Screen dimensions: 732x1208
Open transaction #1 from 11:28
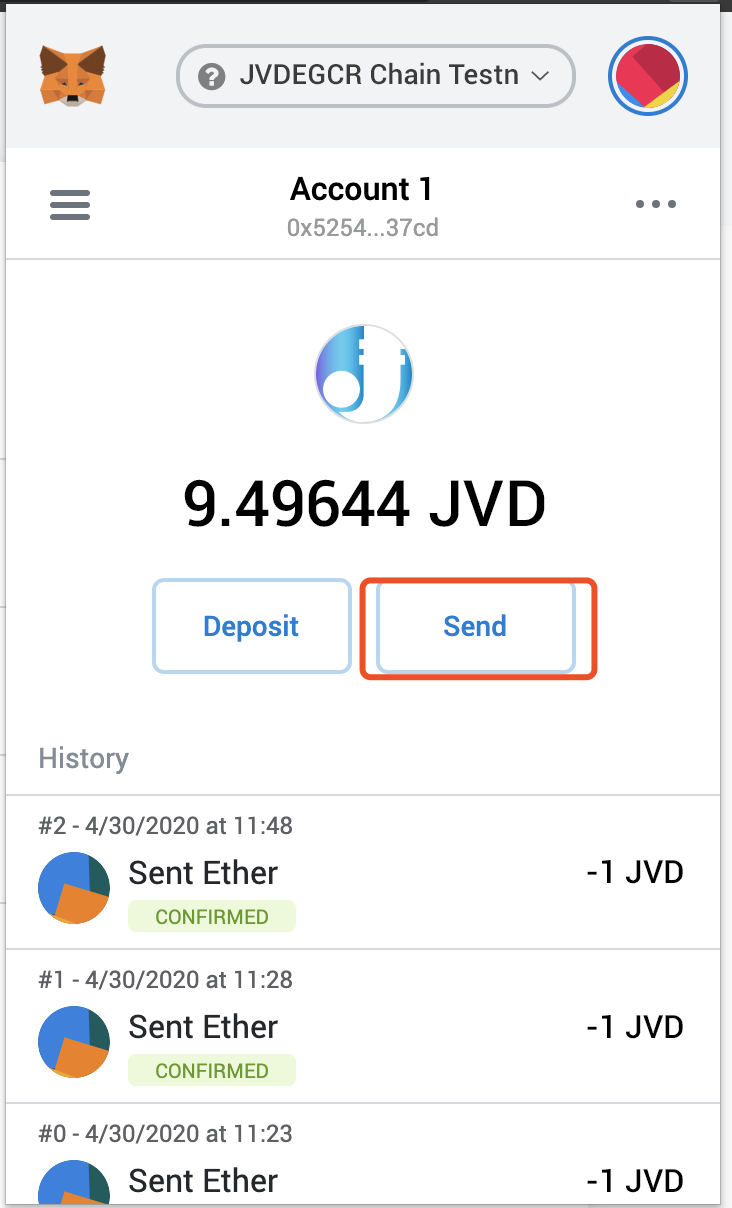pyautogui.click(x=360, y=1027)
